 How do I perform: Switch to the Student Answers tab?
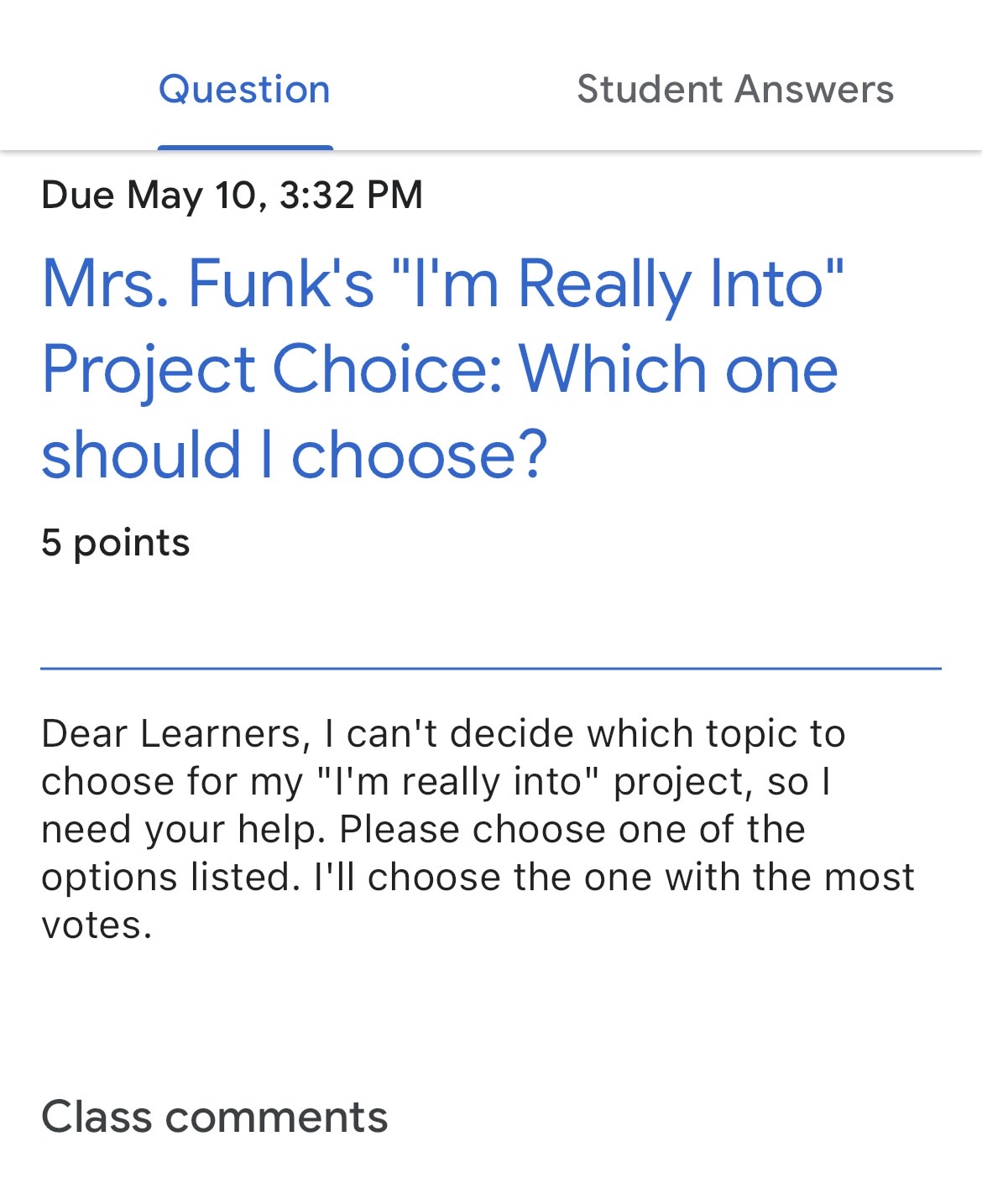[734, 90]
